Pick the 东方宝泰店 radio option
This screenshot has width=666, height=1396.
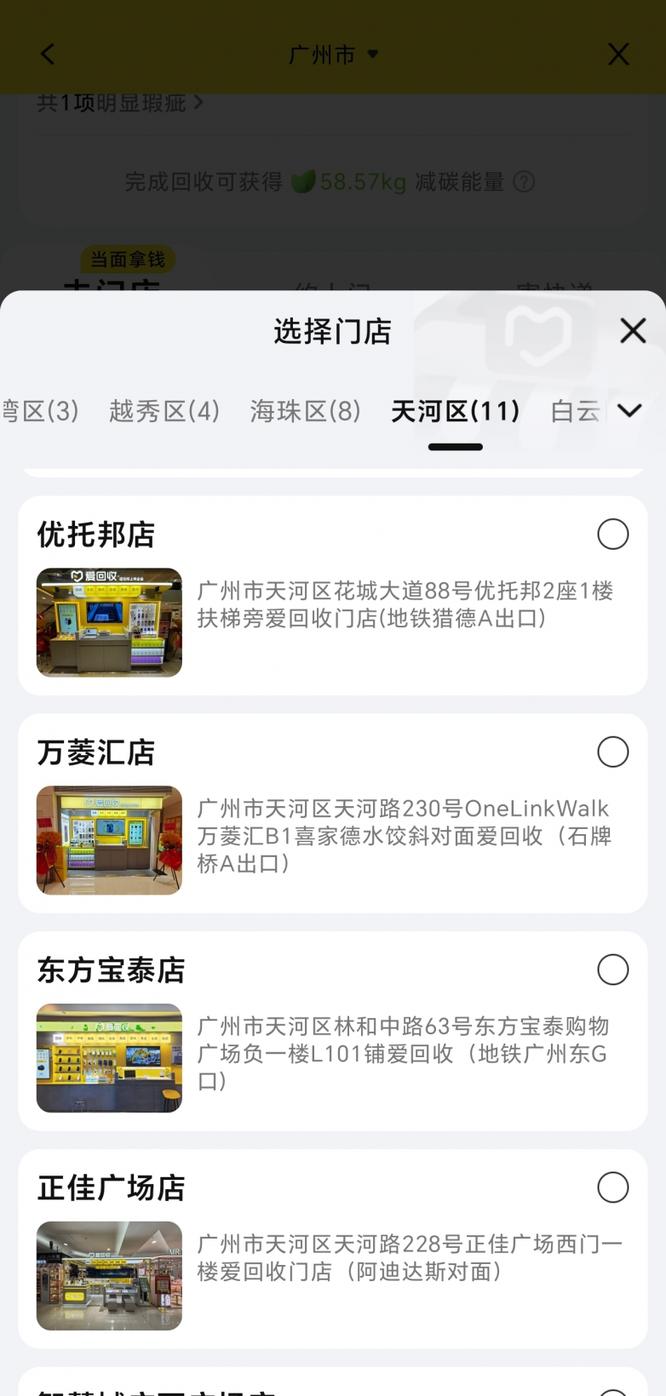point(613,970)
